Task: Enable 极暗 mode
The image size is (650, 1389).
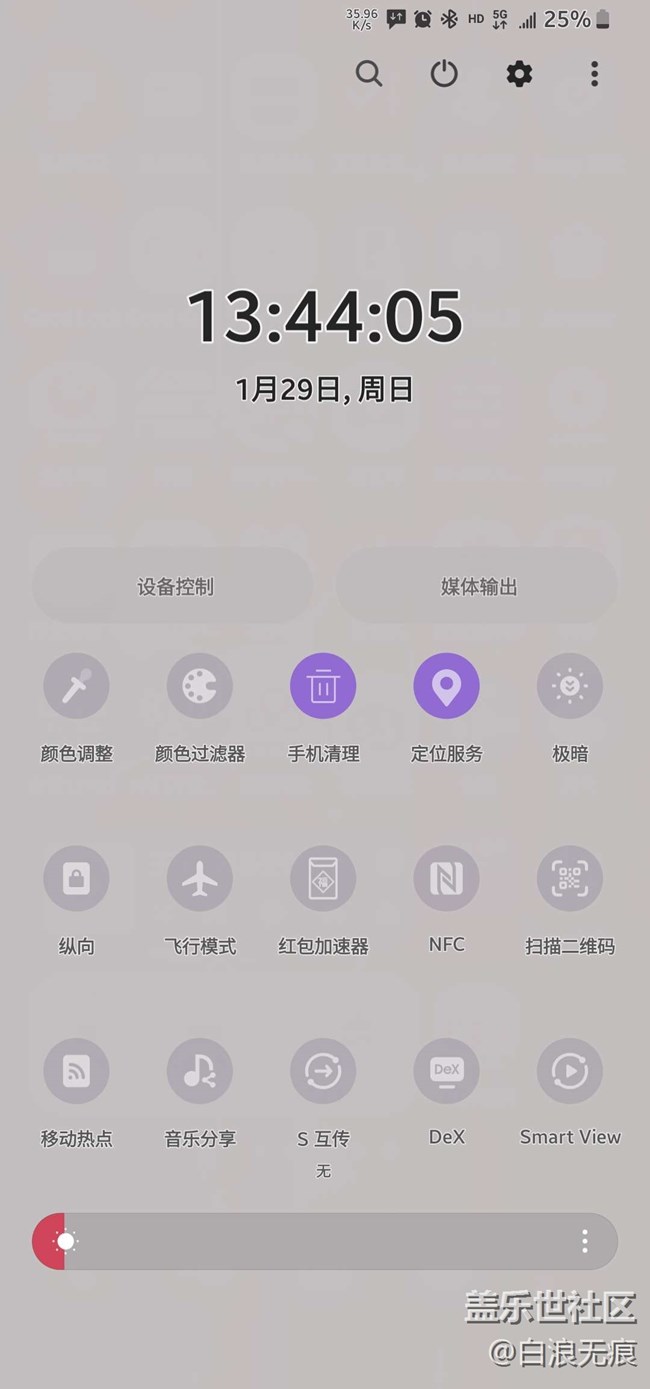Action: tap(570, 686)
